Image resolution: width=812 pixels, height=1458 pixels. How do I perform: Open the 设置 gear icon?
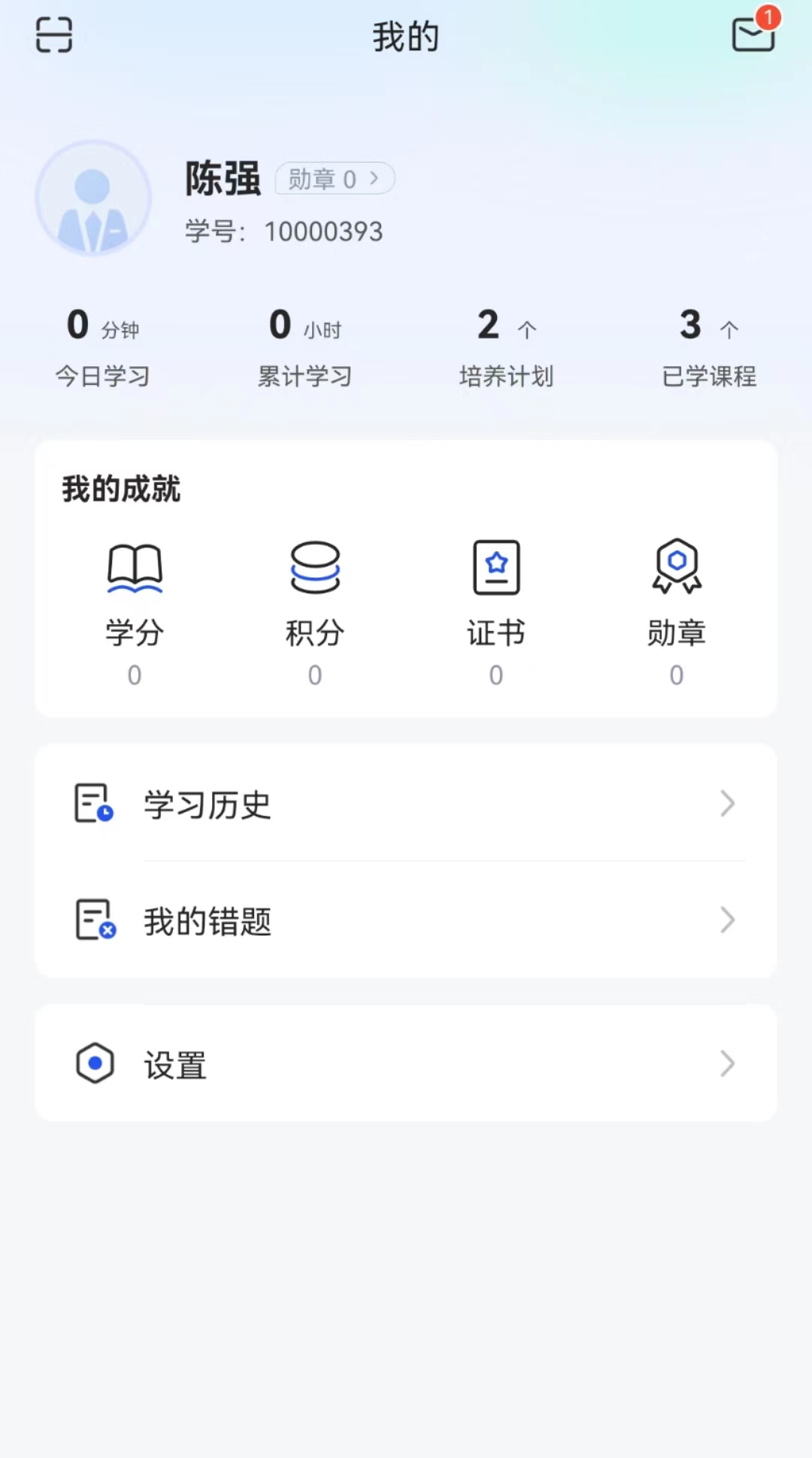pos(95,1063)
